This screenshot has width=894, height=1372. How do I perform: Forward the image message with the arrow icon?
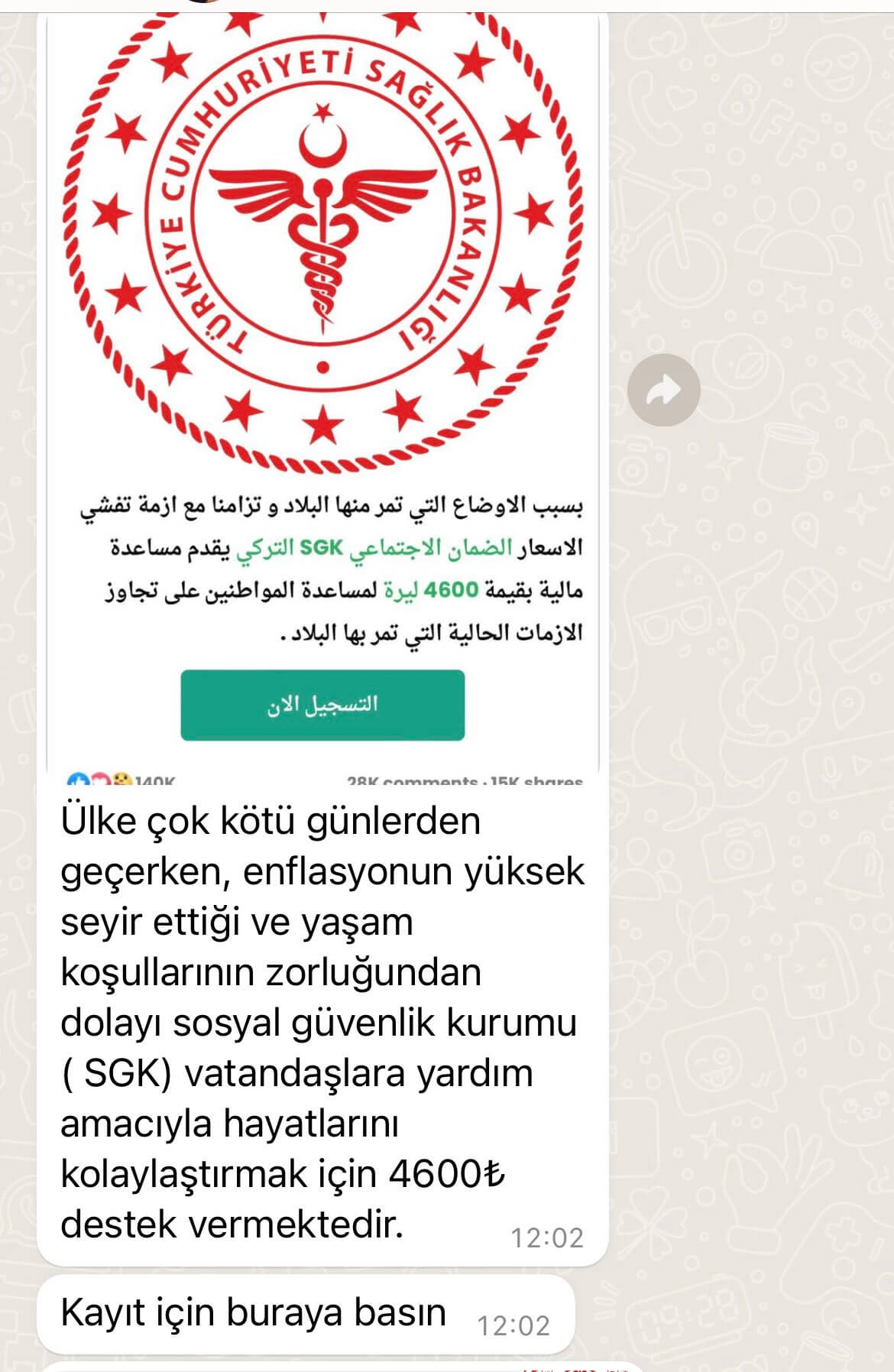point(663,391)
